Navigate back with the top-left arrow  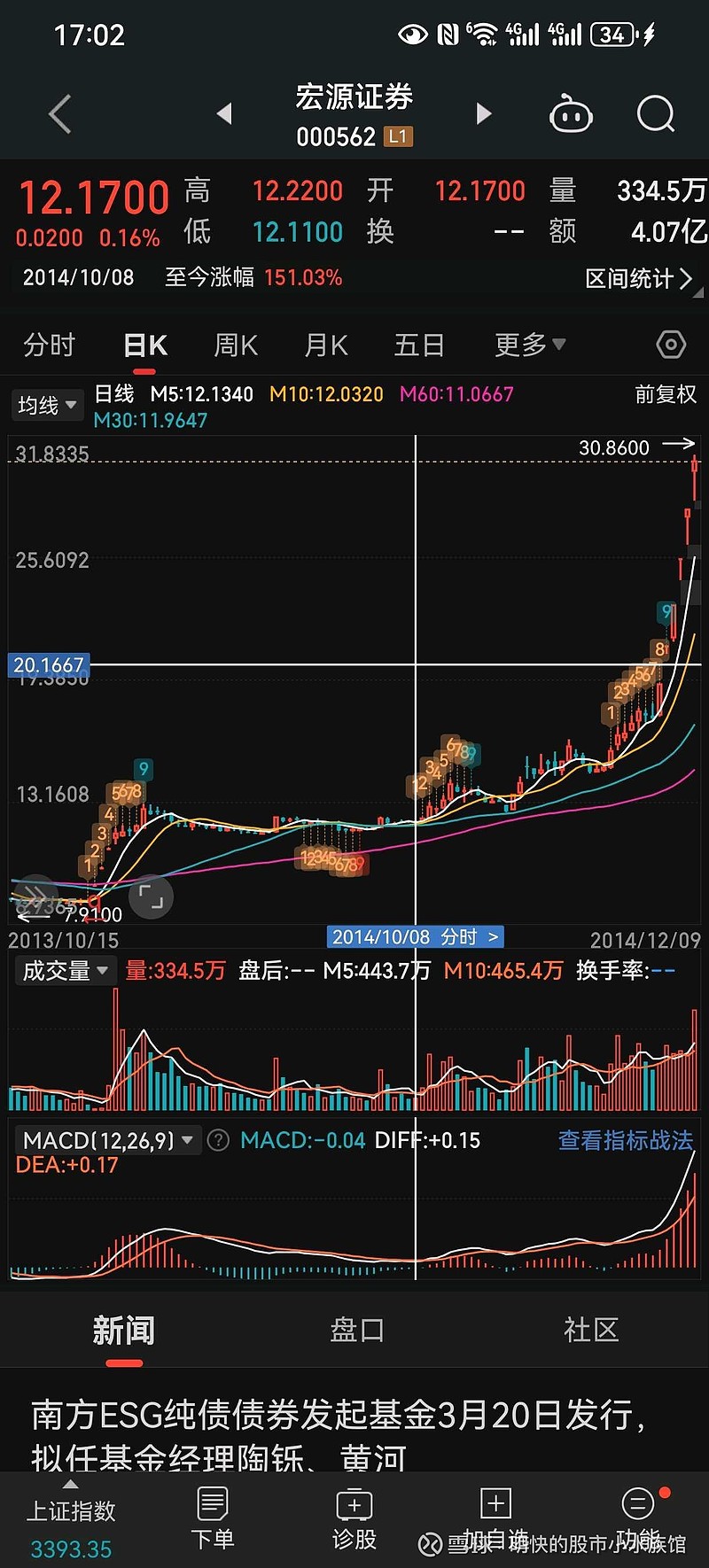[58, 113]
